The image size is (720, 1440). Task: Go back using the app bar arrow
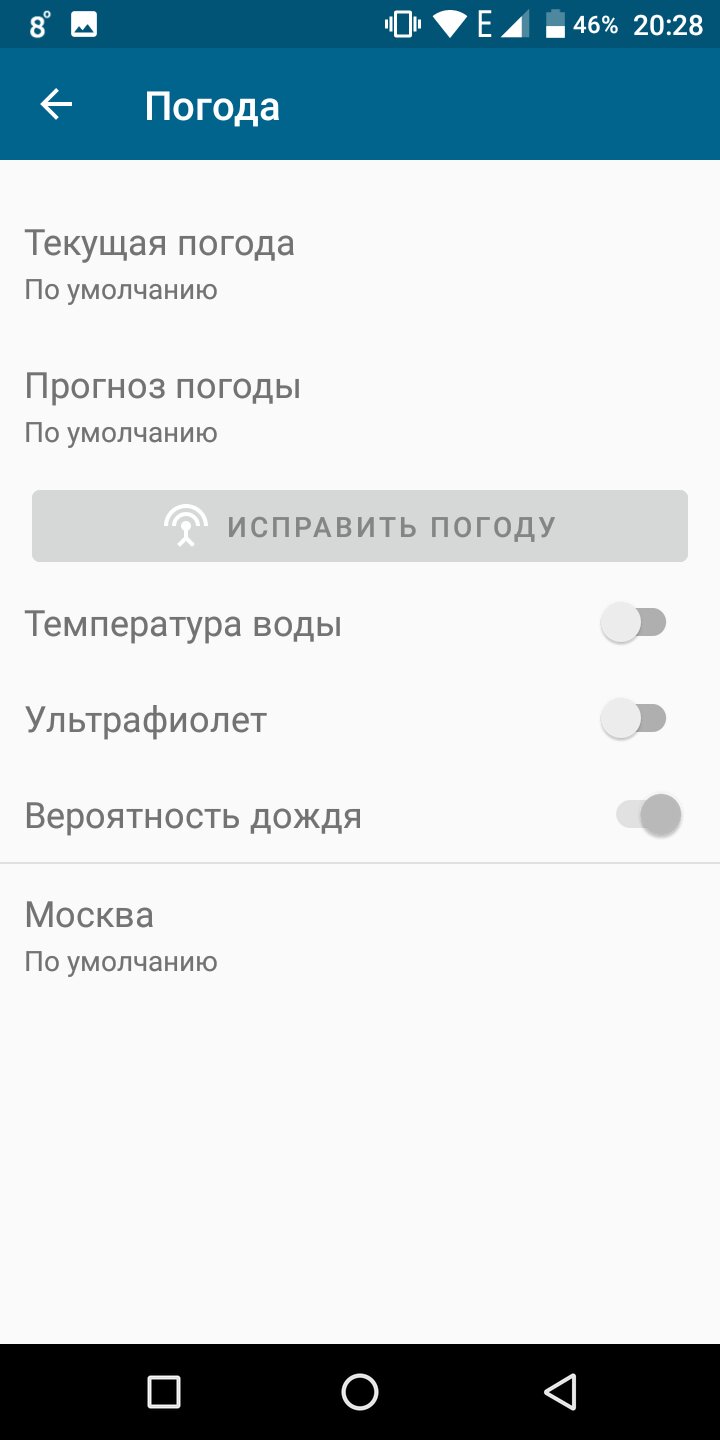click(56, 105)
